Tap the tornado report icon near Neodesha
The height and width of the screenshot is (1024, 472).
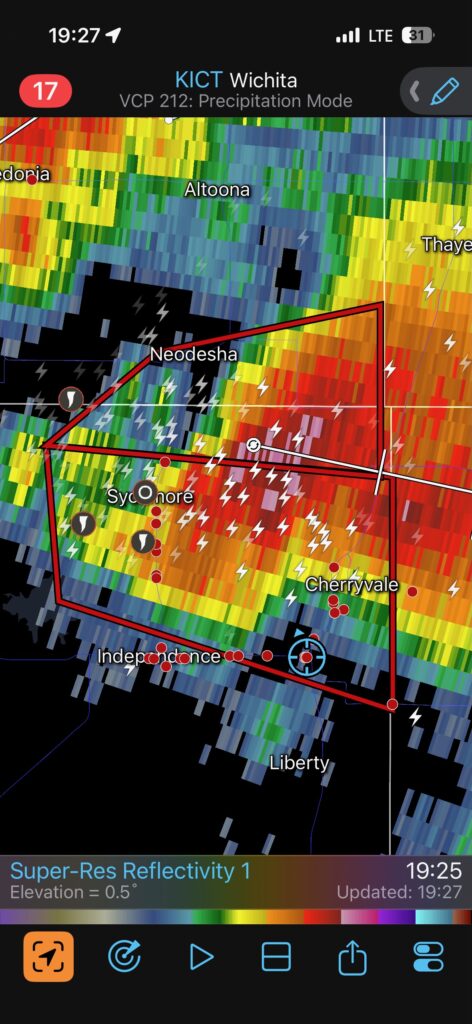pos(71,398)
